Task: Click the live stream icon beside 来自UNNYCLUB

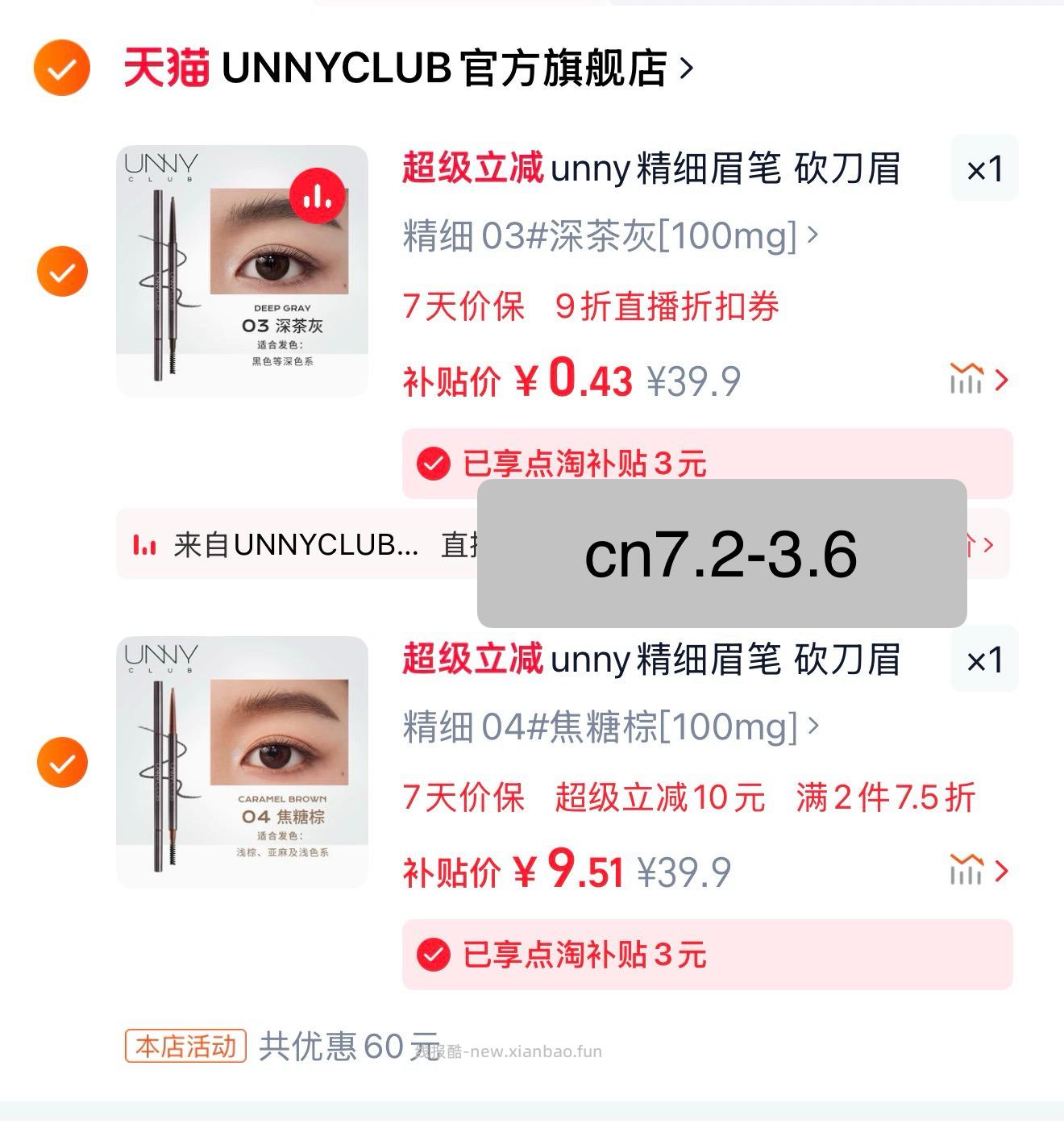Action: click(x=146, y=545)
